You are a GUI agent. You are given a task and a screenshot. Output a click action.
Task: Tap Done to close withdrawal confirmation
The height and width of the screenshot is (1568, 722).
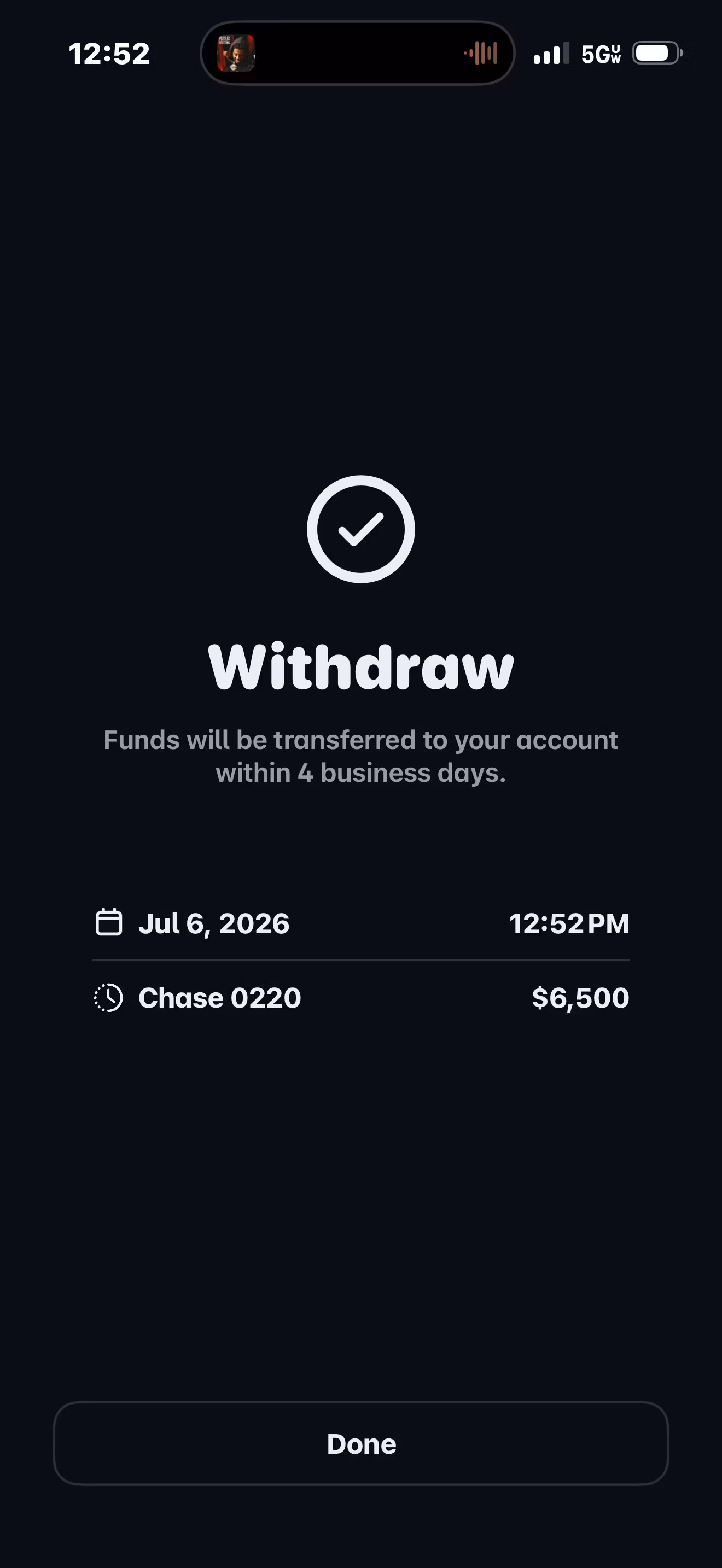(x=361, y=1444)
